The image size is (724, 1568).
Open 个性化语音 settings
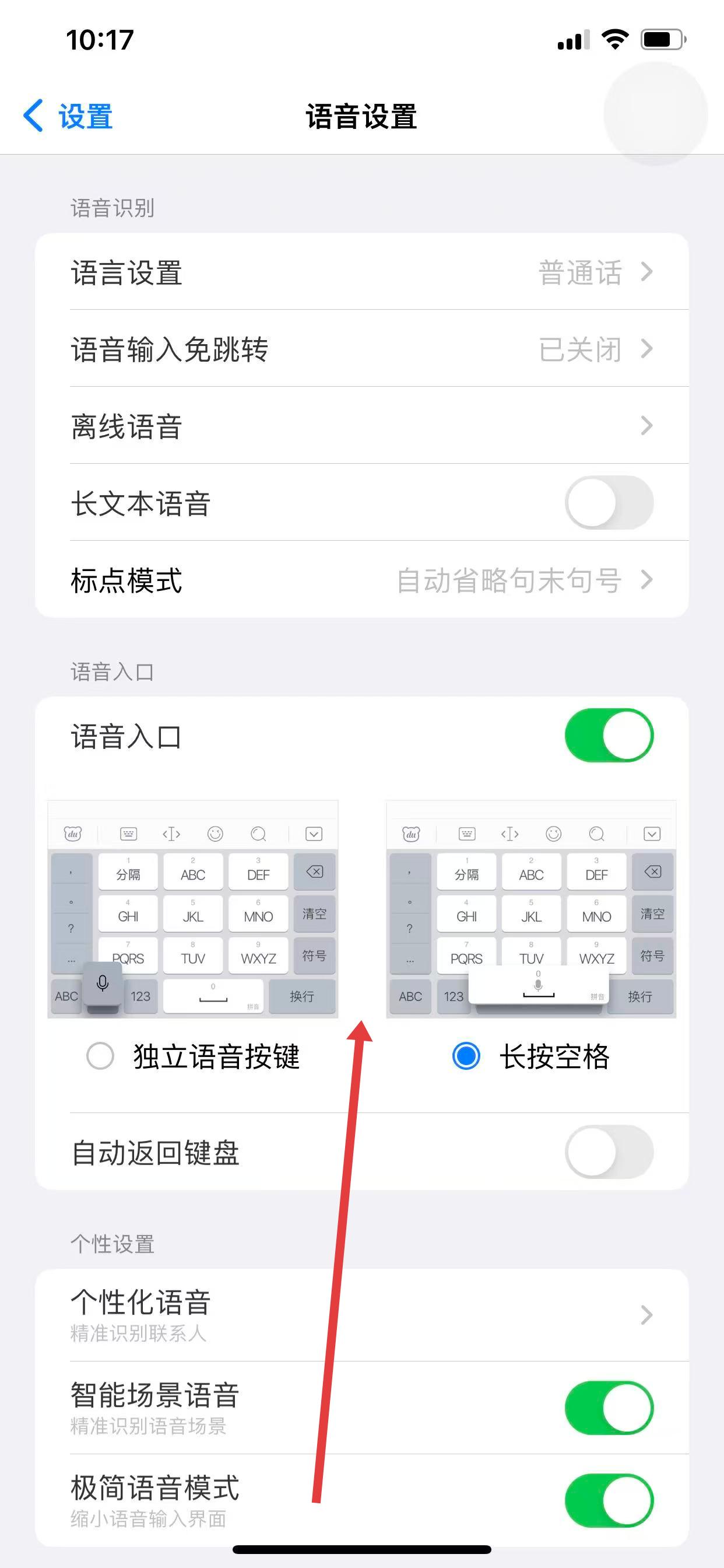coord(361,1315)
